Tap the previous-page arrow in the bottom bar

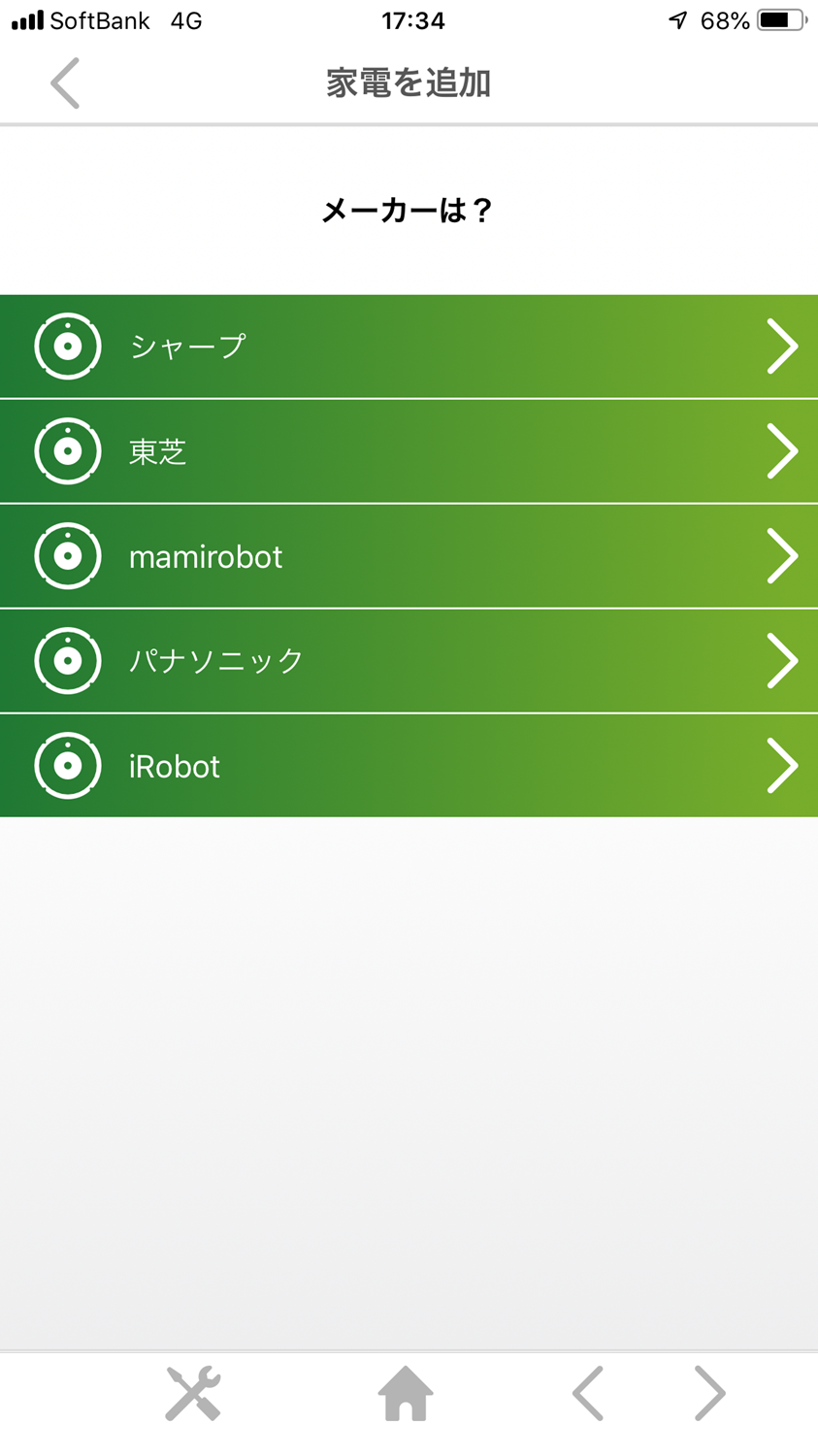[x=588, y=1394]
